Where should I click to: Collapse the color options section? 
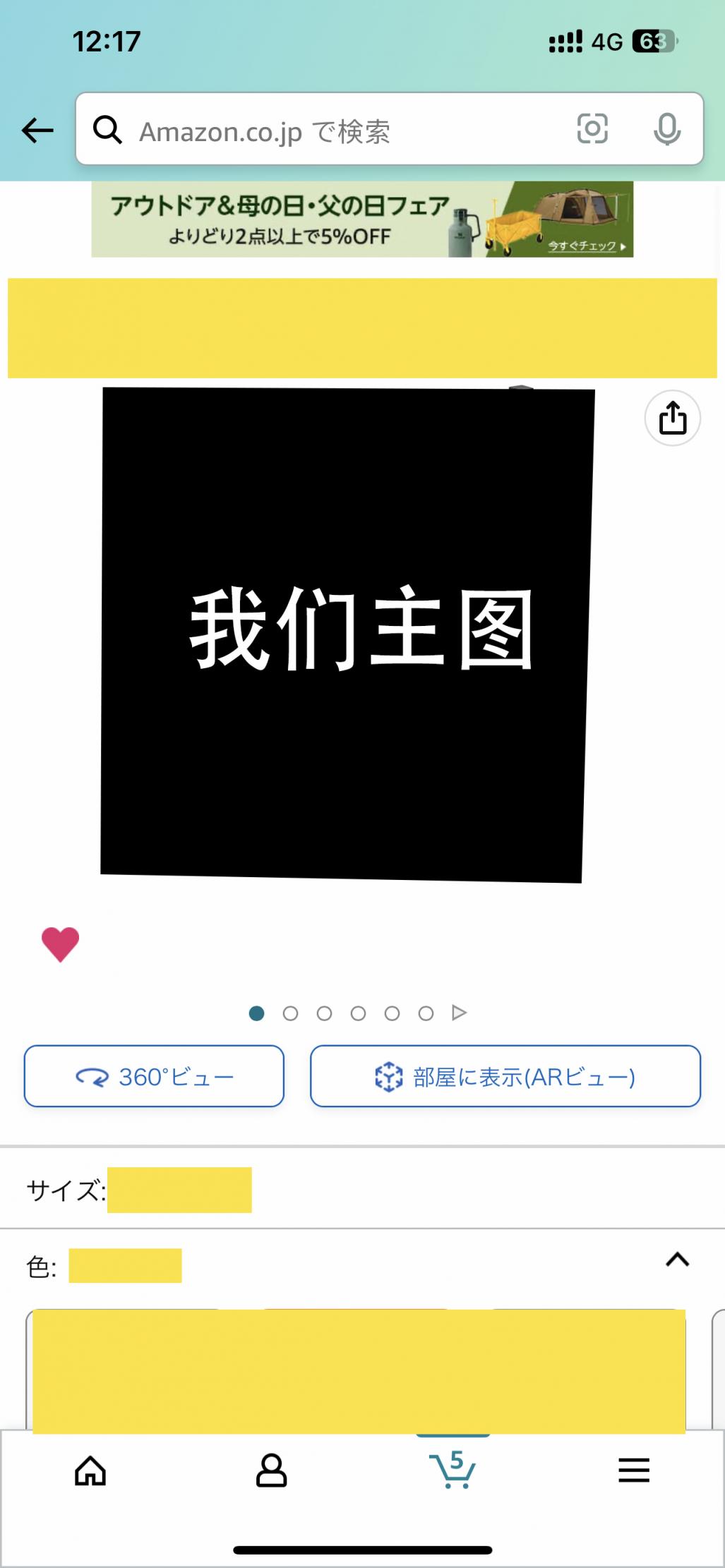(x=677, y=1260)
